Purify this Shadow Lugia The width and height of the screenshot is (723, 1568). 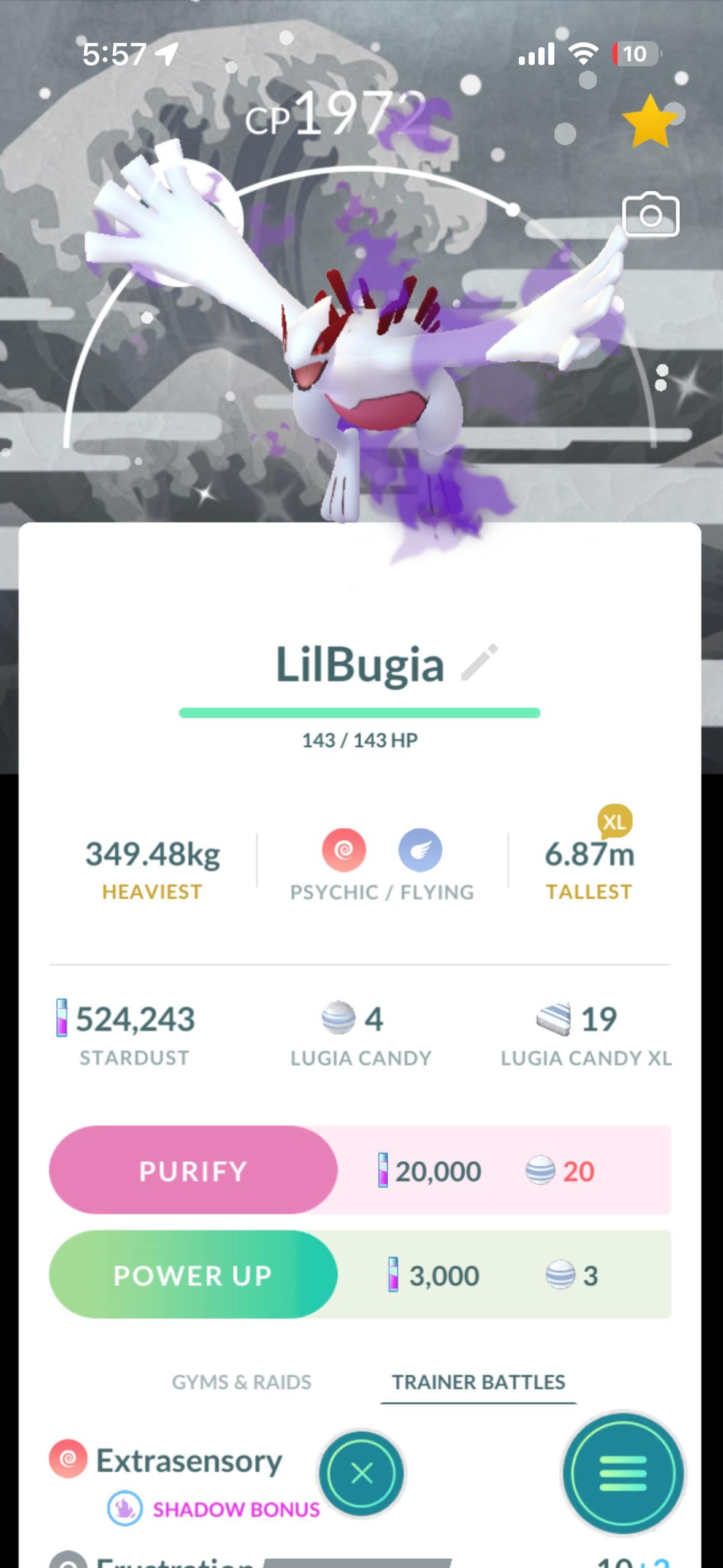click(x=193, y=1170)
